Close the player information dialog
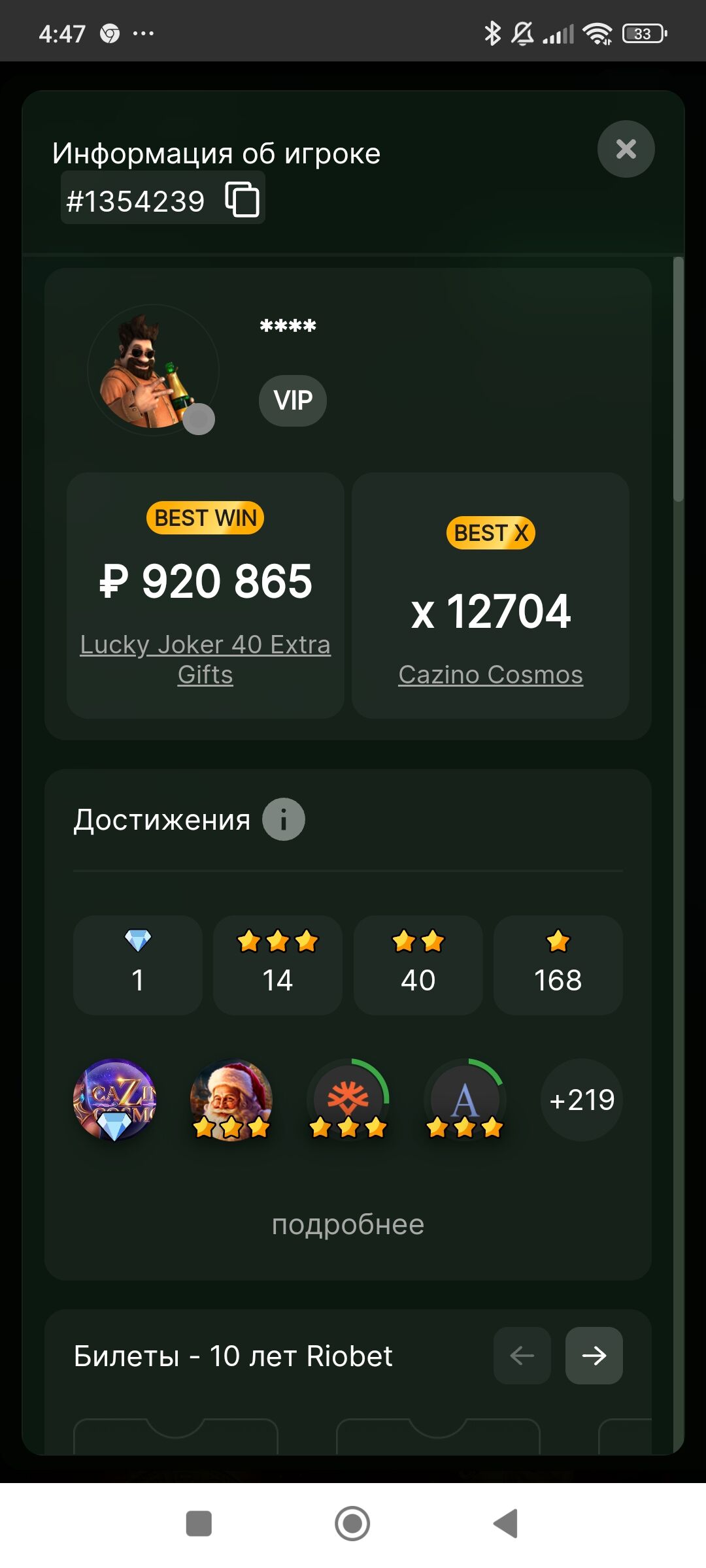Viewport: 706px width, 1568px height. pos(626,149)
